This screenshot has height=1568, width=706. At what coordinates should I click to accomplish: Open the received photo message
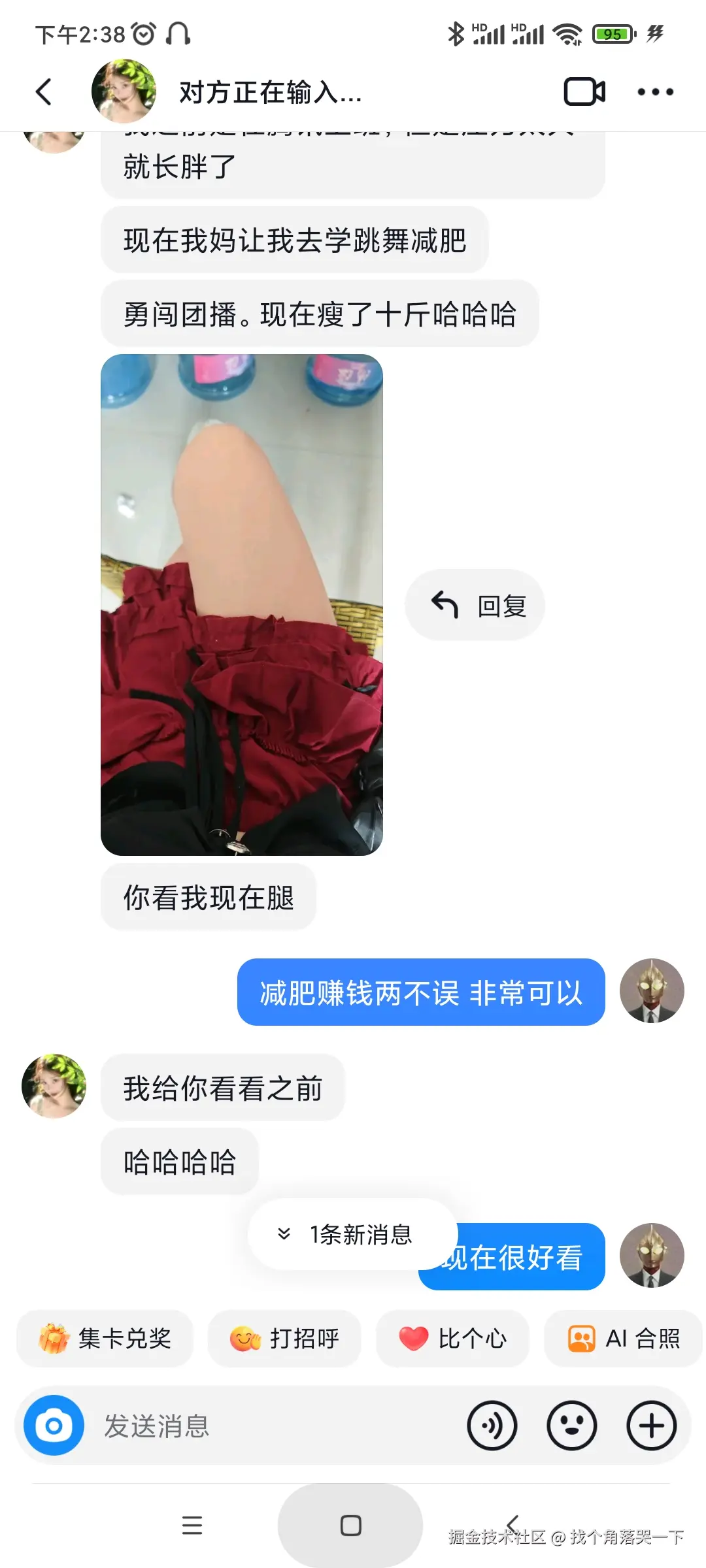click(x=241, y=604)
